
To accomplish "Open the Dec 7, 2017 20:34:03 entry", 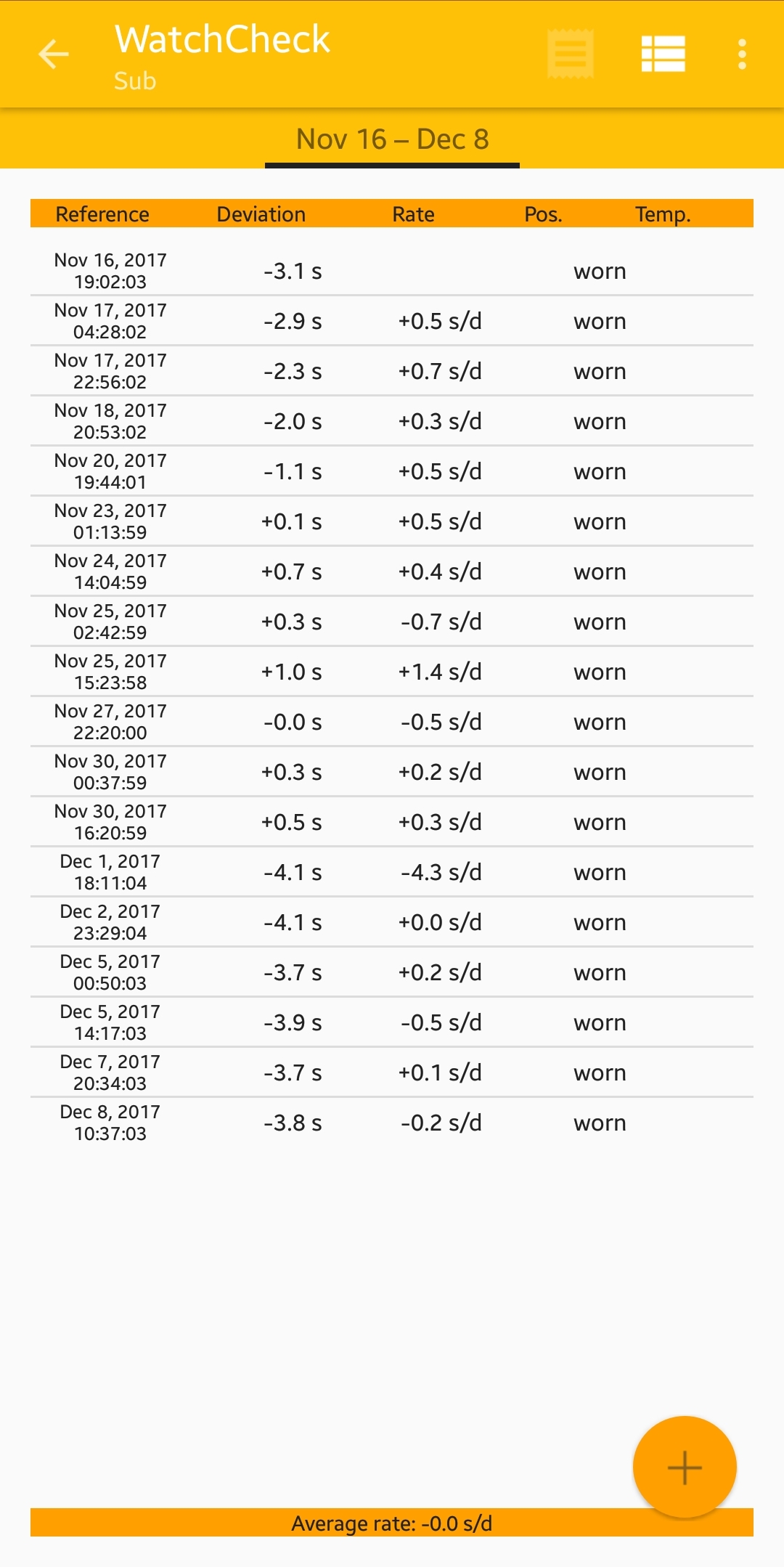I will pos(392,1073).
